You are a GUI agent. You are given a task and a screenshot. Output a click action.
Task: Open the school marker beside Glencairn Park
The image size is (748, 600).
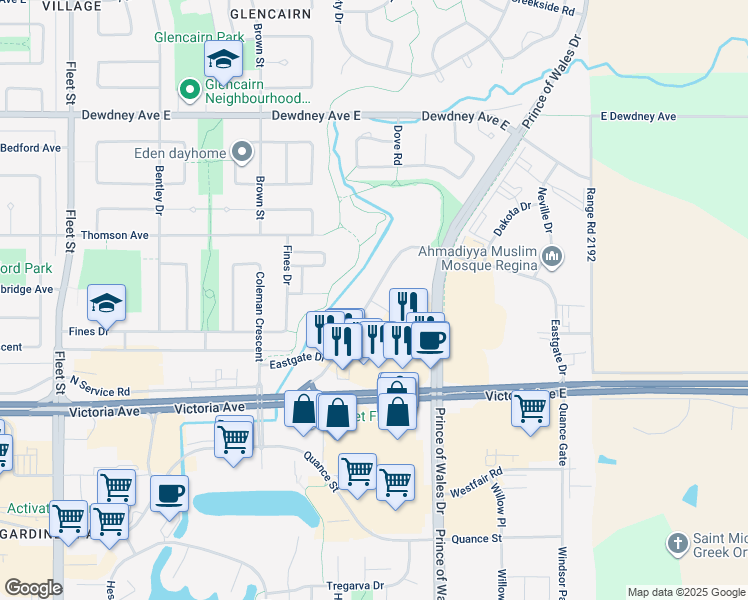[224, 61]
